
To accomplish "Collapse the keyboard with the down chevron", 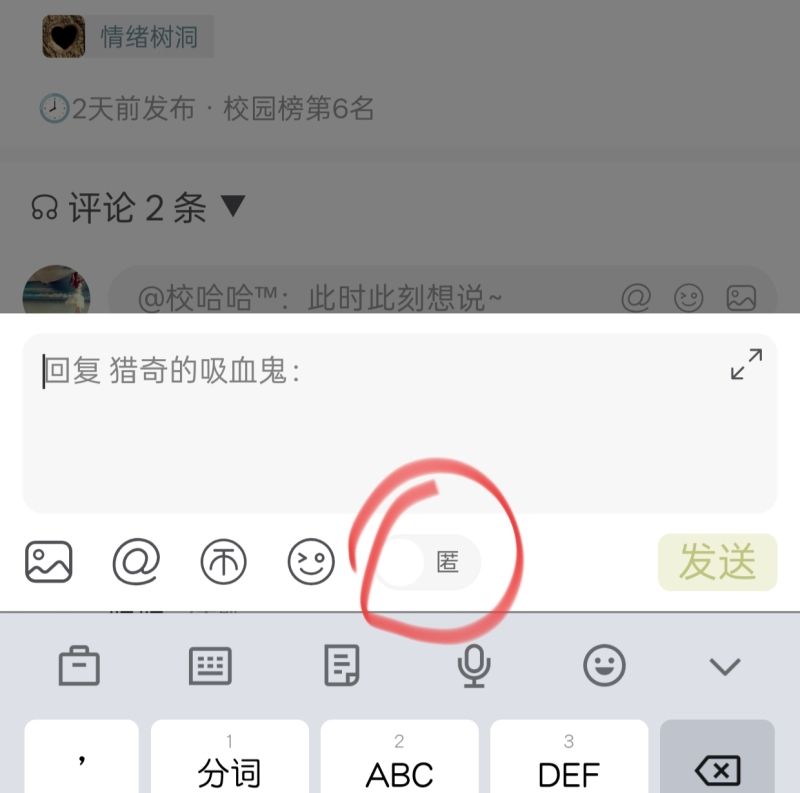I will [724, 666].
